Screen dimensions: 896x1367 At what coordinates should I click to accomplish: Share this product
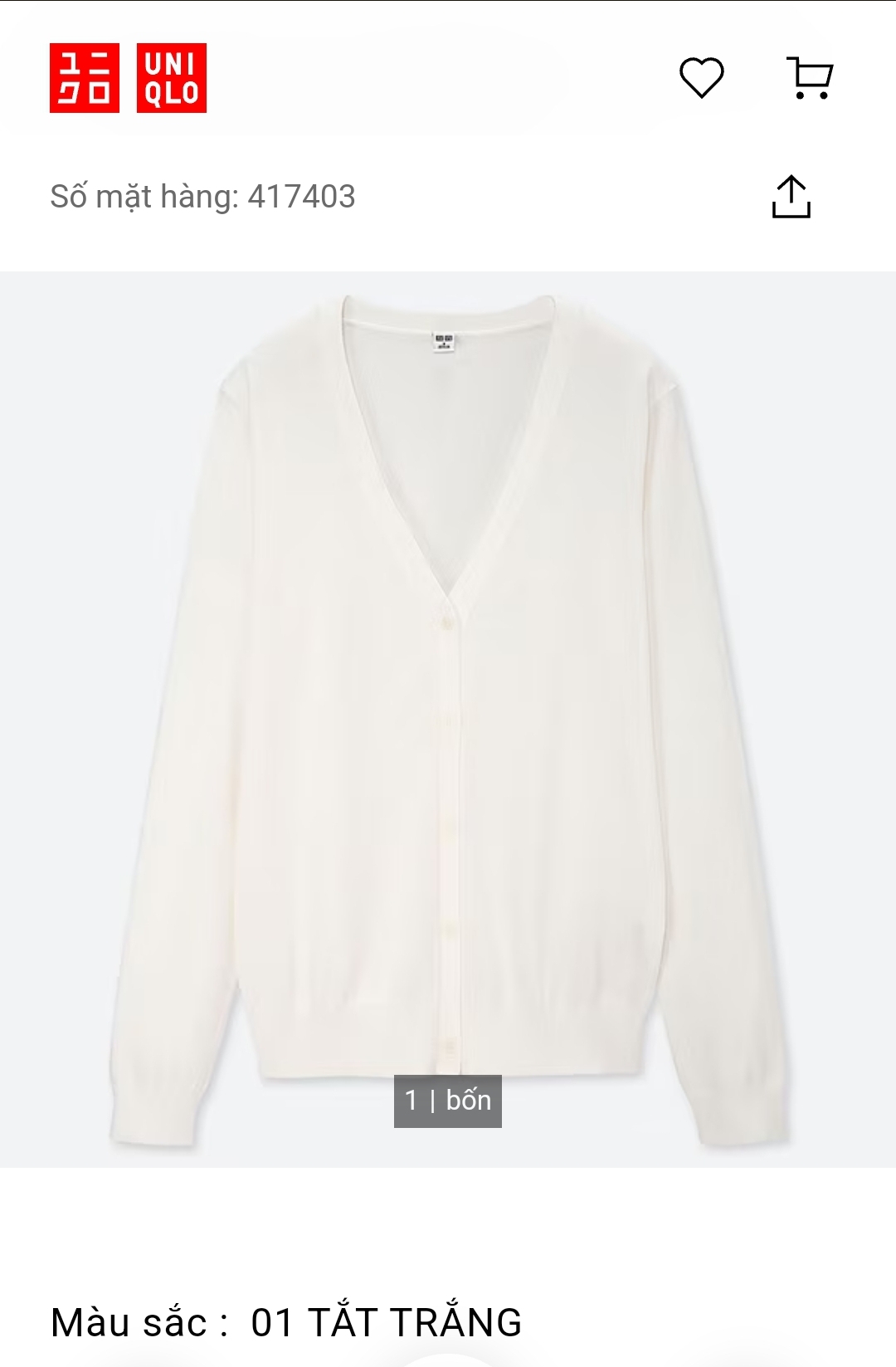tap(791, 197)
